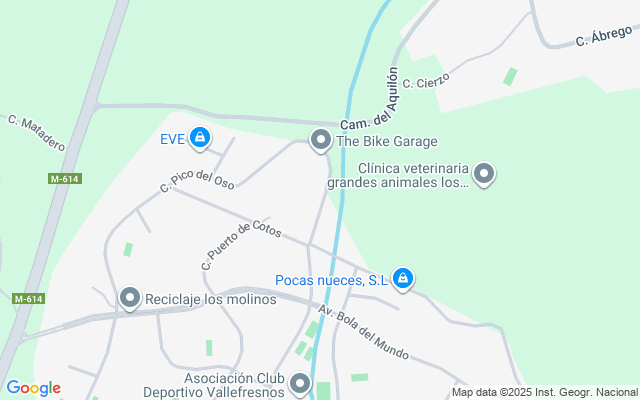Viewport: 640px width, 400px height.
Task: Open the EVE shop marker
Action: coord(200,138)
